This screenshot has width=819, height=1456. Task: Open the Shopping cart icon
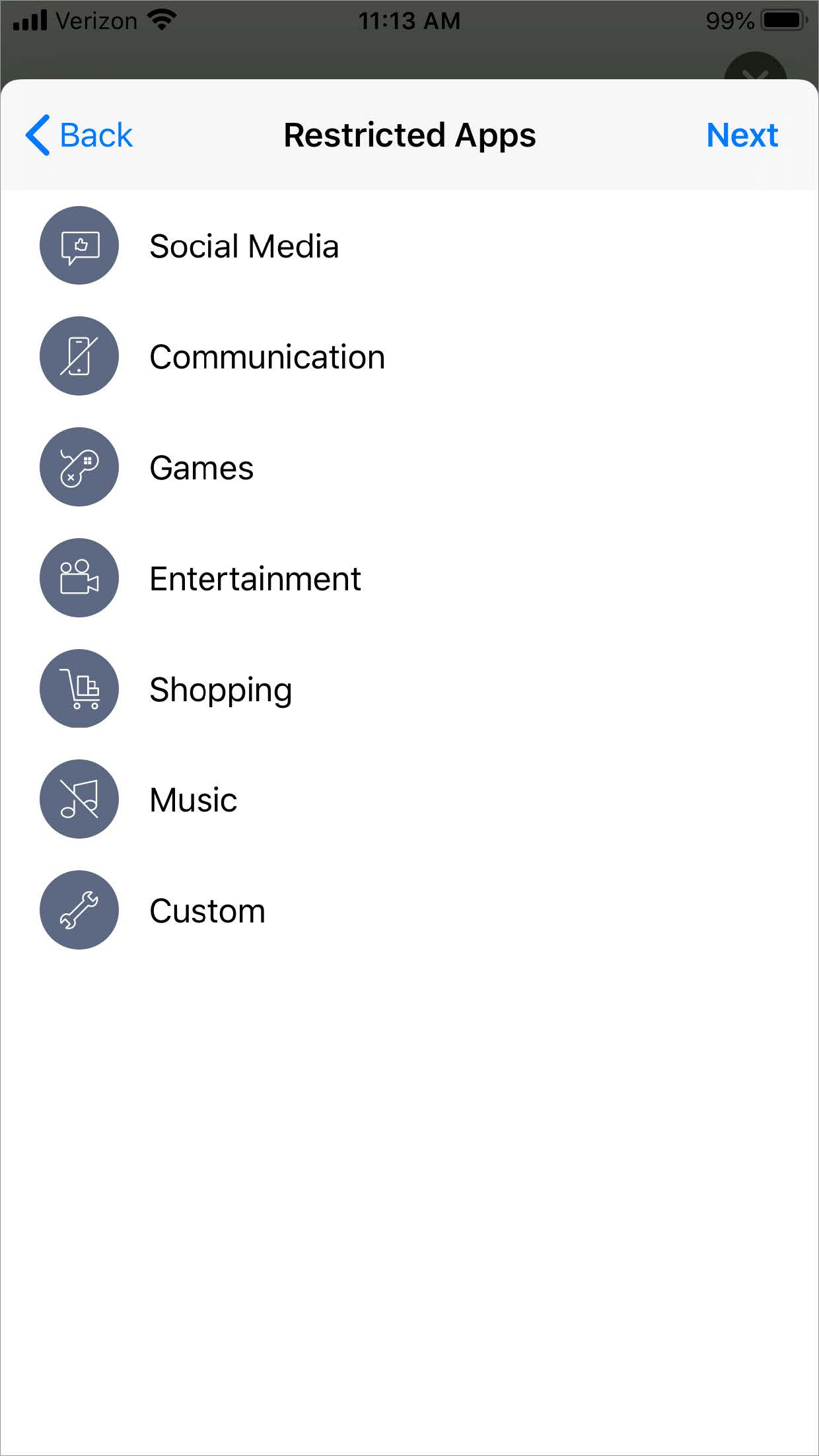(x=79, y=689)
